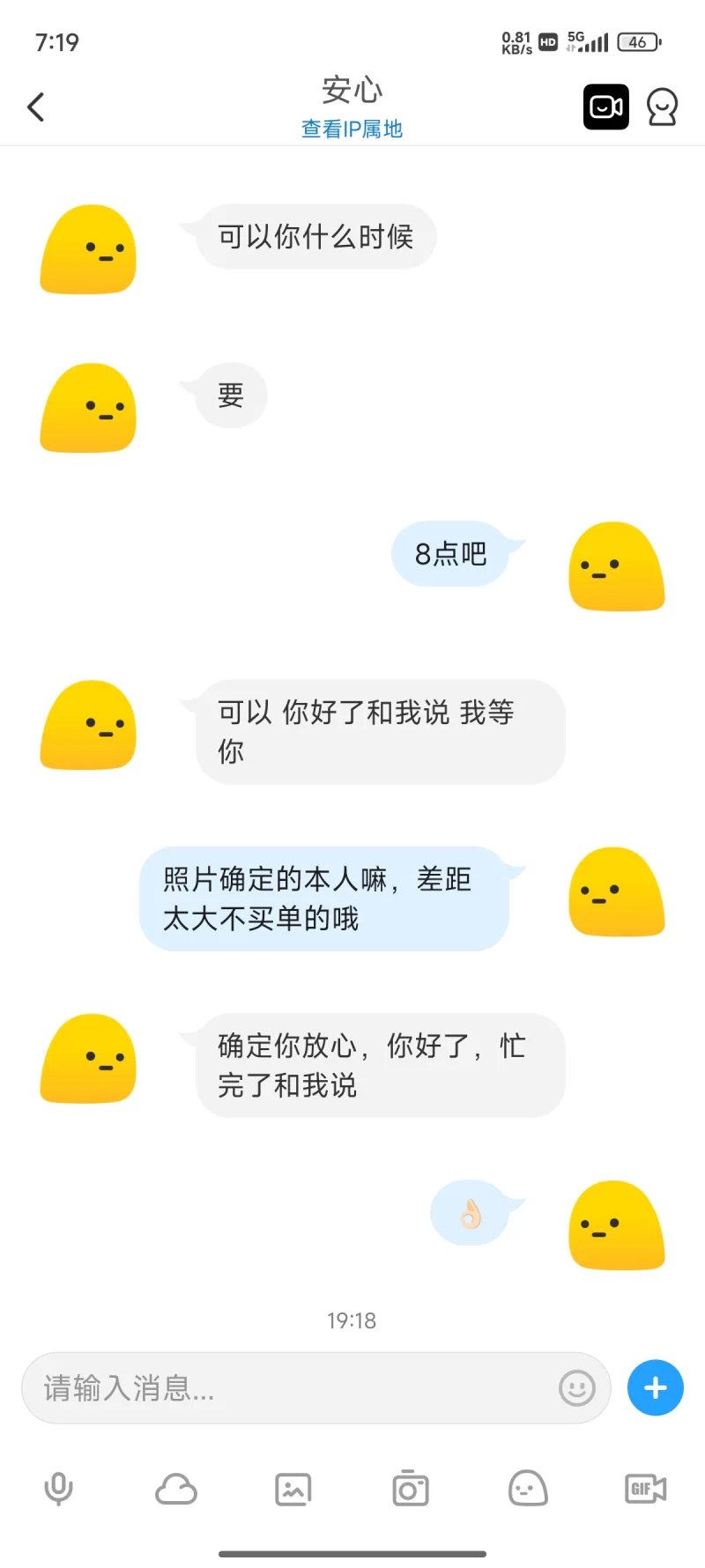Open the 查看IP属地 link
Image resolution: width=705 pixels, height=1568 pixels.
[351, 129]
